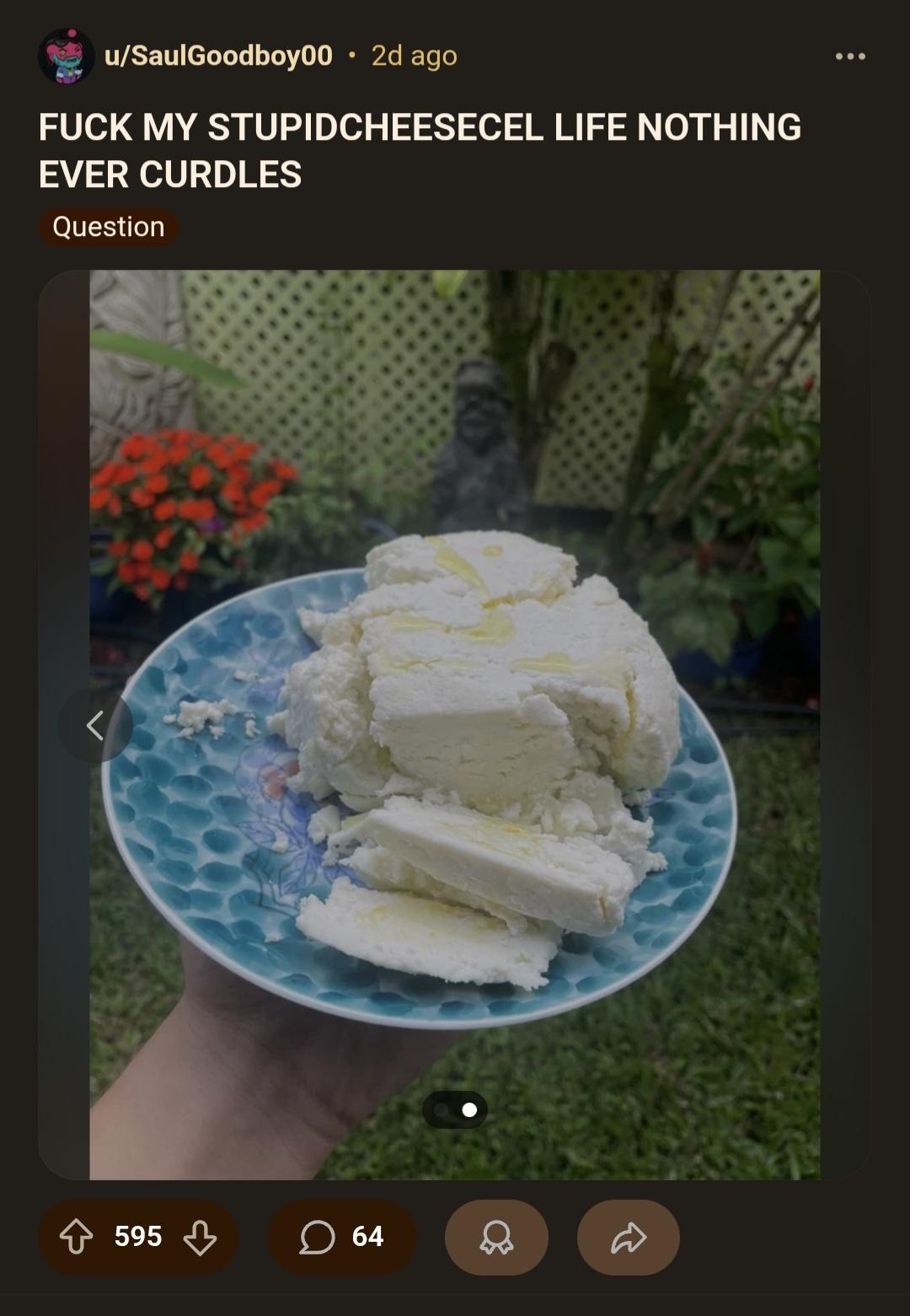
Task: Select the Question flair chip
Action: click(x=108, y=227)
